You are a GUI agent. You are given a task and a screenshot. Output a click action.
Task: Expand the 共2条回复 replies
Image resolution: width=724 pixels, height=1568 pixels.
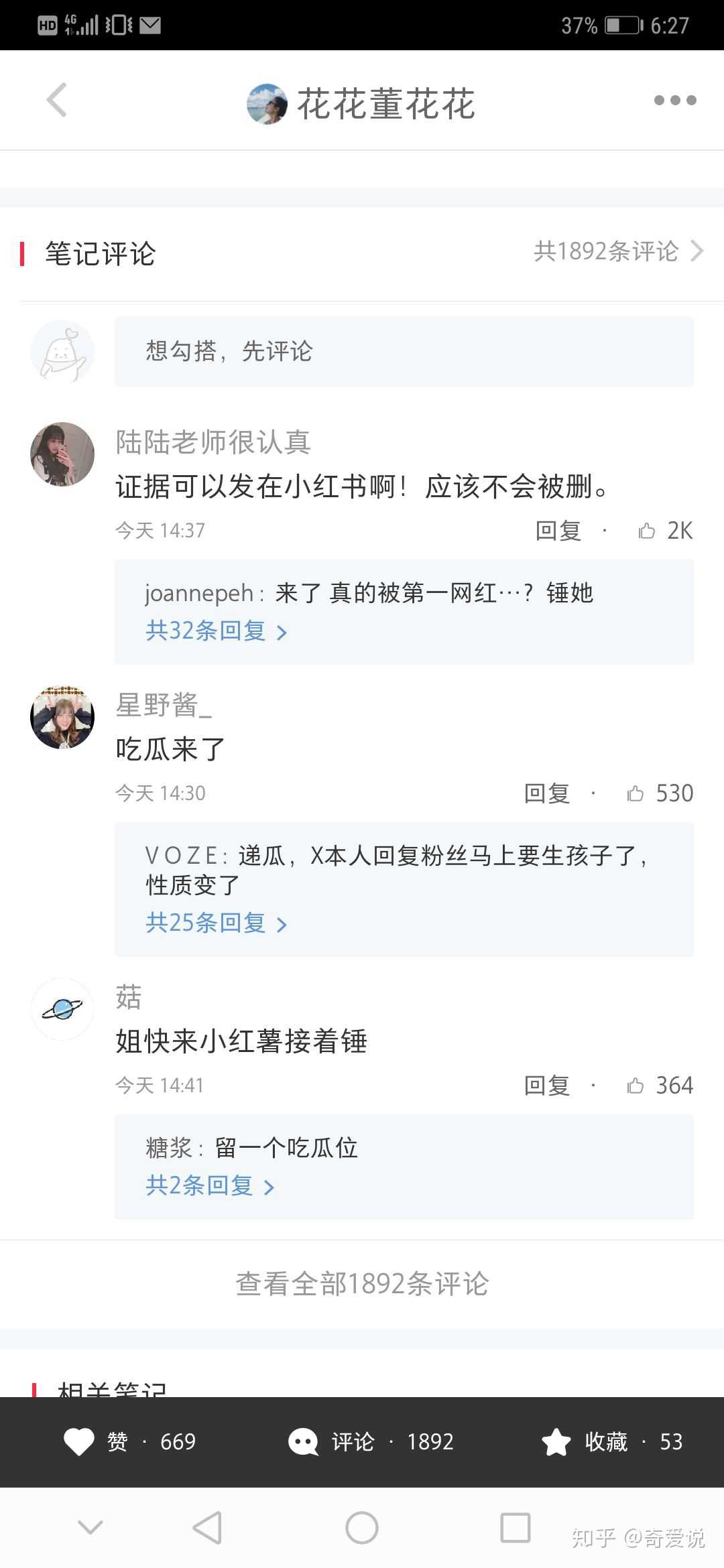[x=210, y=1186]
